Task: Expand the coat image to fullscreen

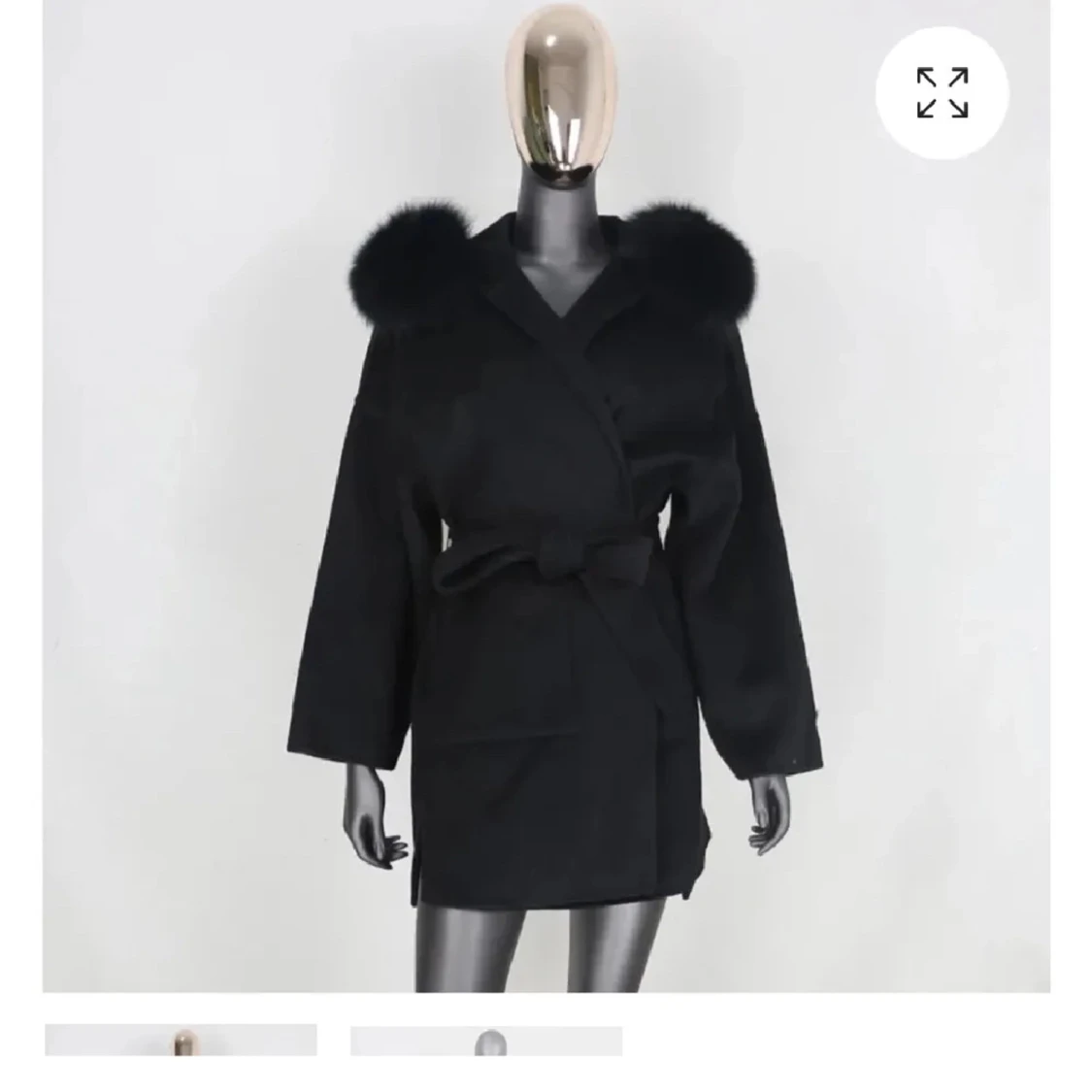Action: (x=942, y=92)
